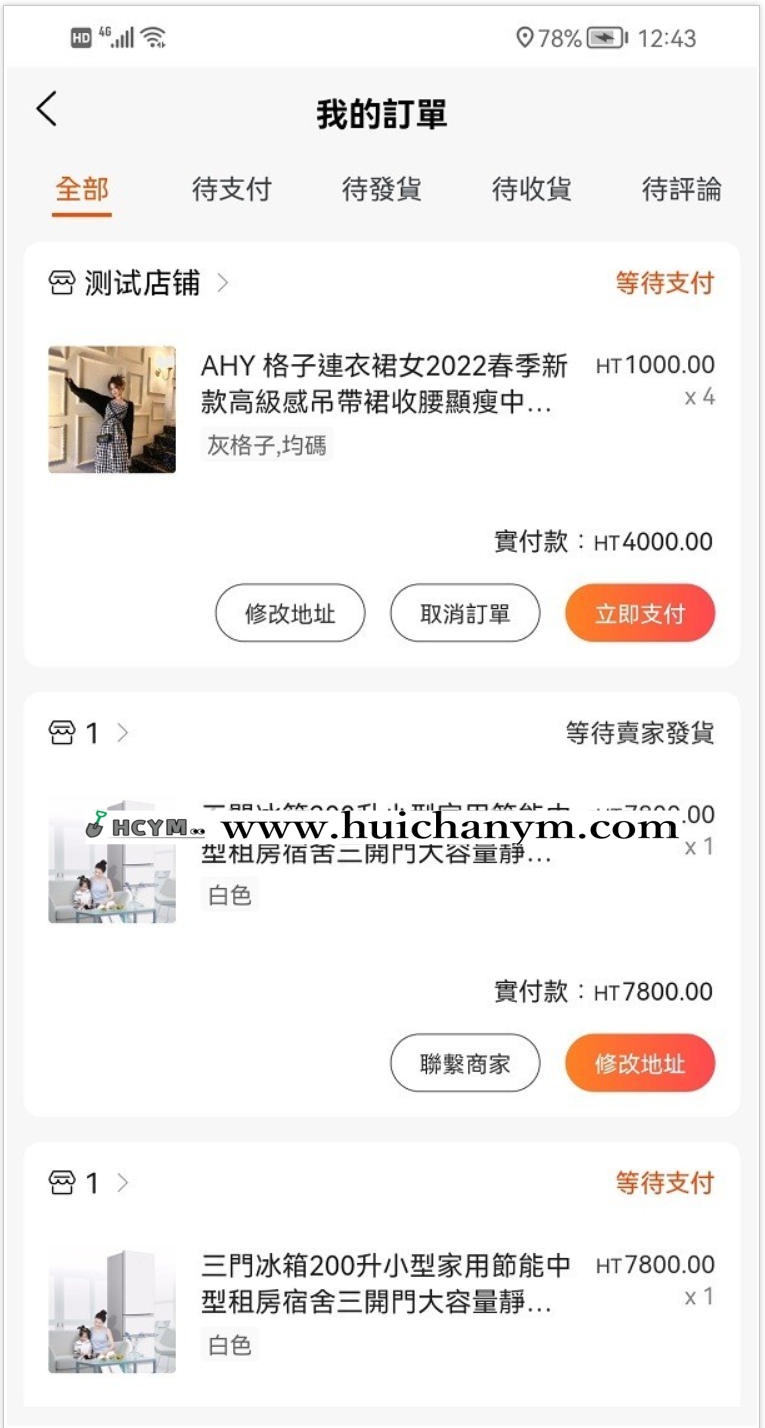Select the 全部 orders tab
765x1428 pixels.
(x=81, y=189)
